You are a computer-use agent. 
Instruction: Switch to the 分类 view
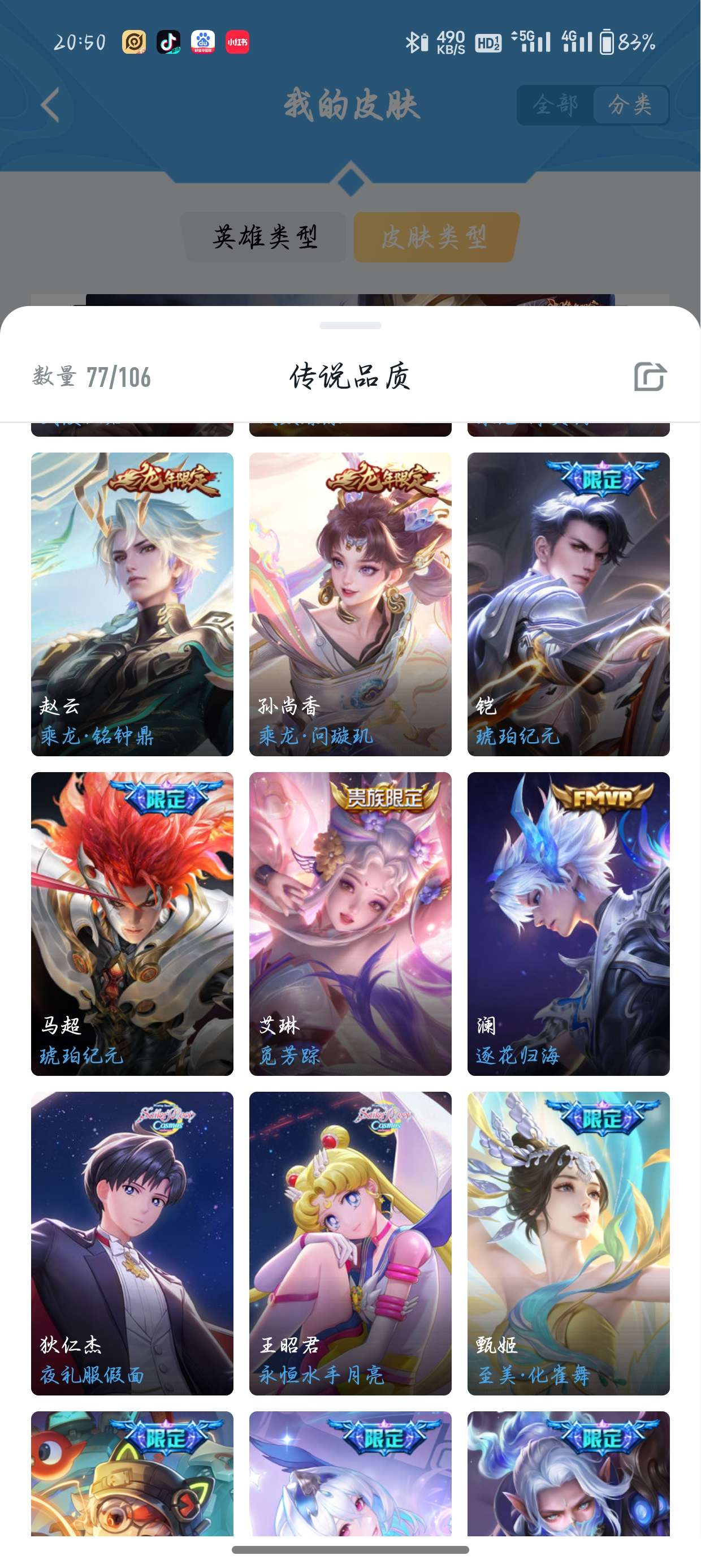[x=630, y=105]
